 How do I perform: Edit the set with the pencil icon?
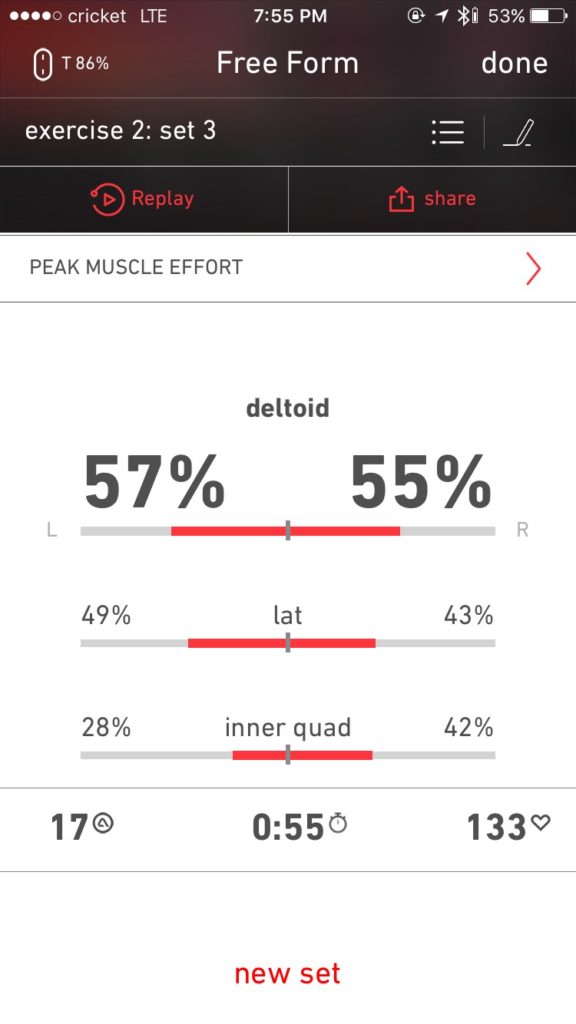(518, 133)
